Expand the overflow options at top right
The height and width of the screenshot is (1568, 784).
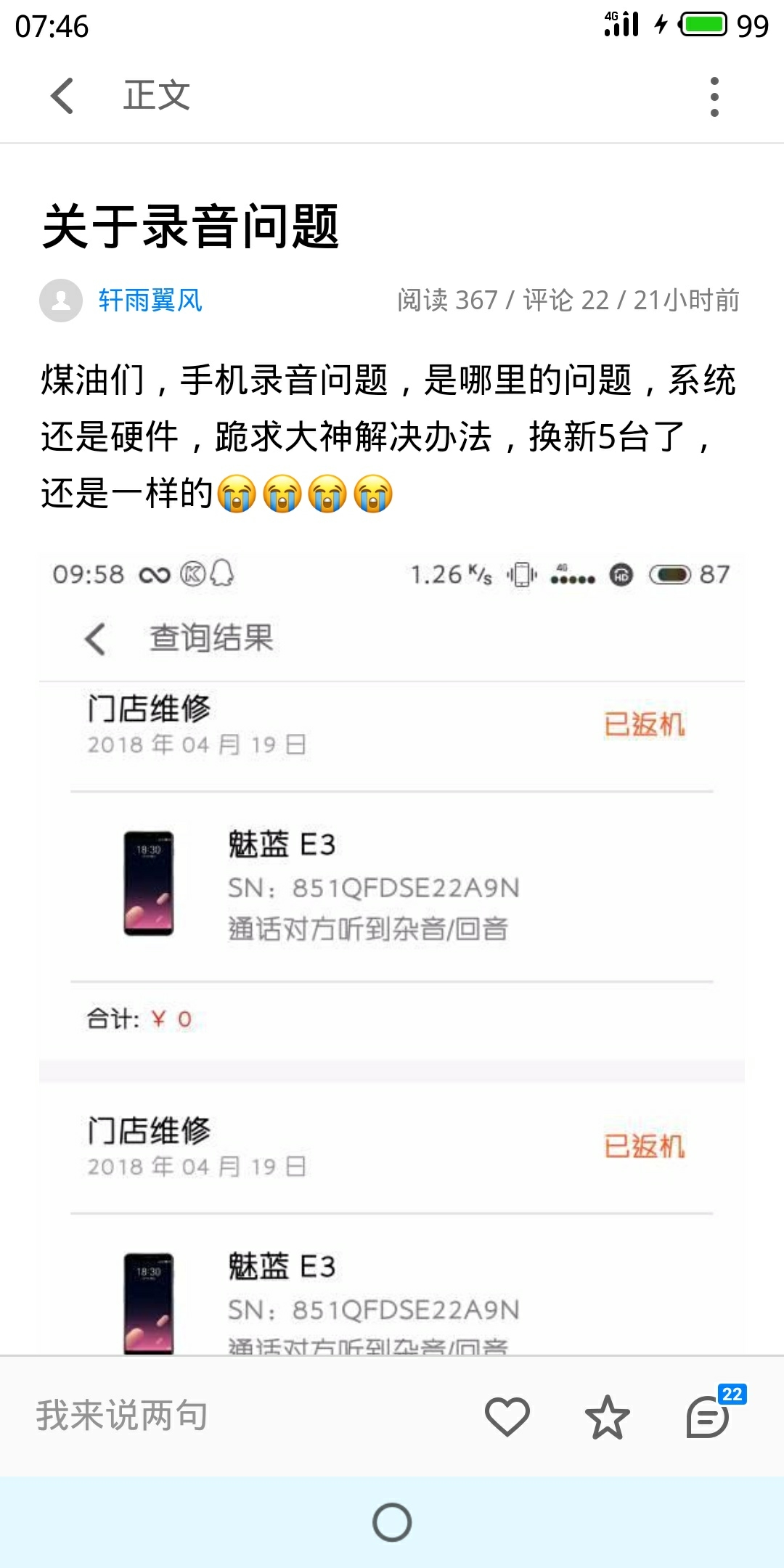pyautogui.click(x=715, y=96)
